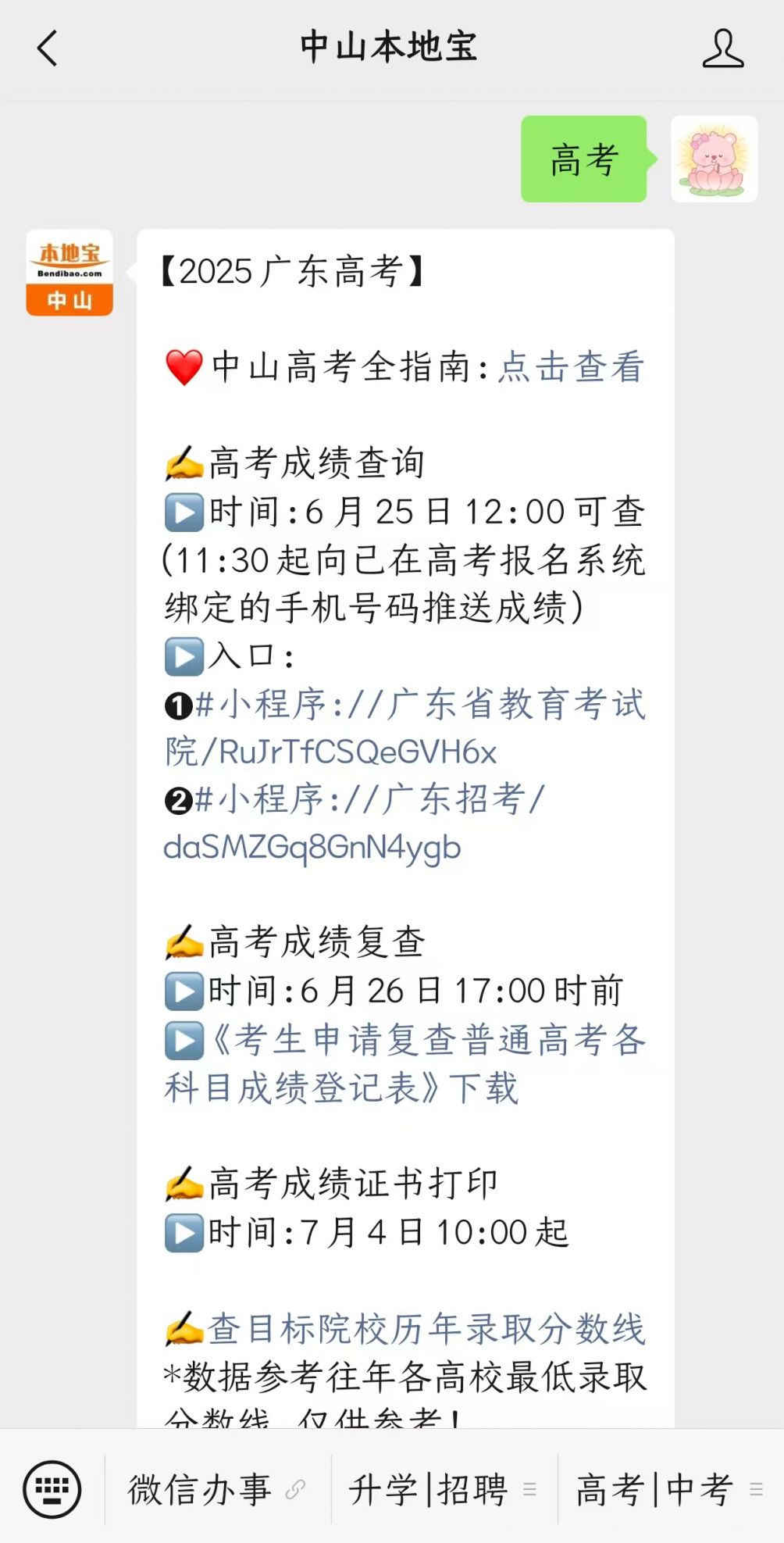Open the 微信办事 menu
Screen dimensions: 784x1543
point(216,1490)
